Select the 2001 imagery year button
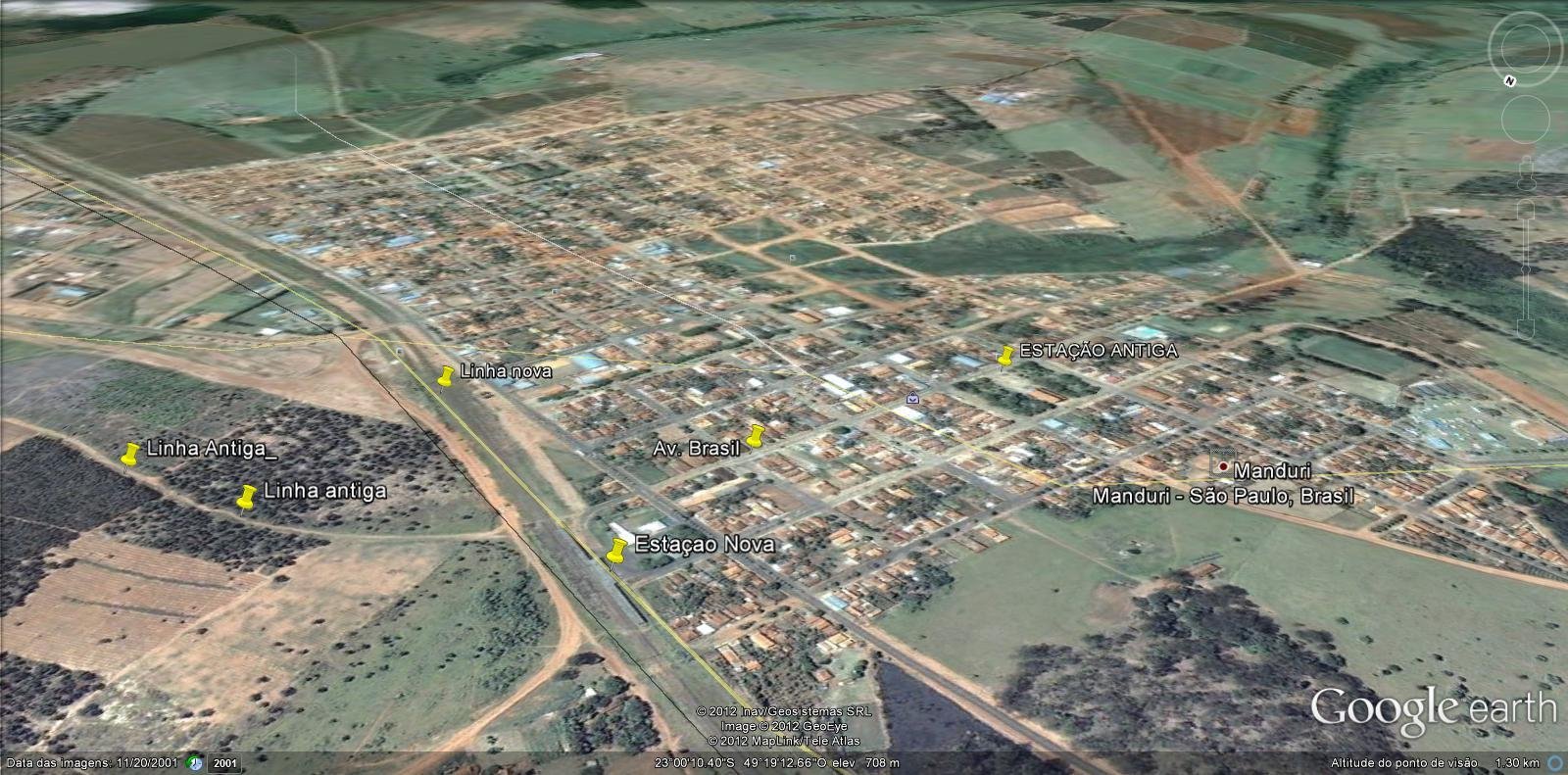Viewport: 1568px width, 775px height. pos(226,763)
